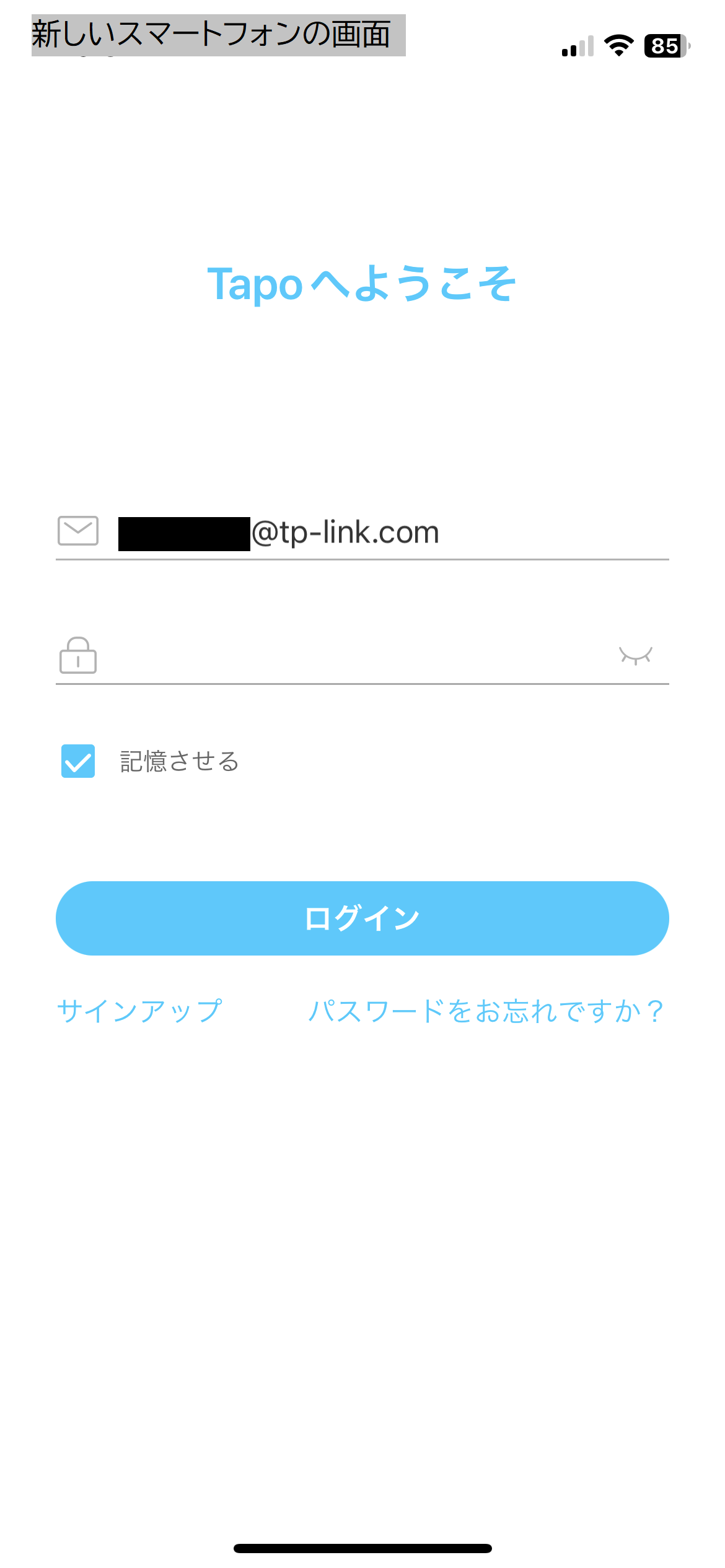Show the password with the eye icon
This screenshot has width=725, height=1568.
coord(636,655)
